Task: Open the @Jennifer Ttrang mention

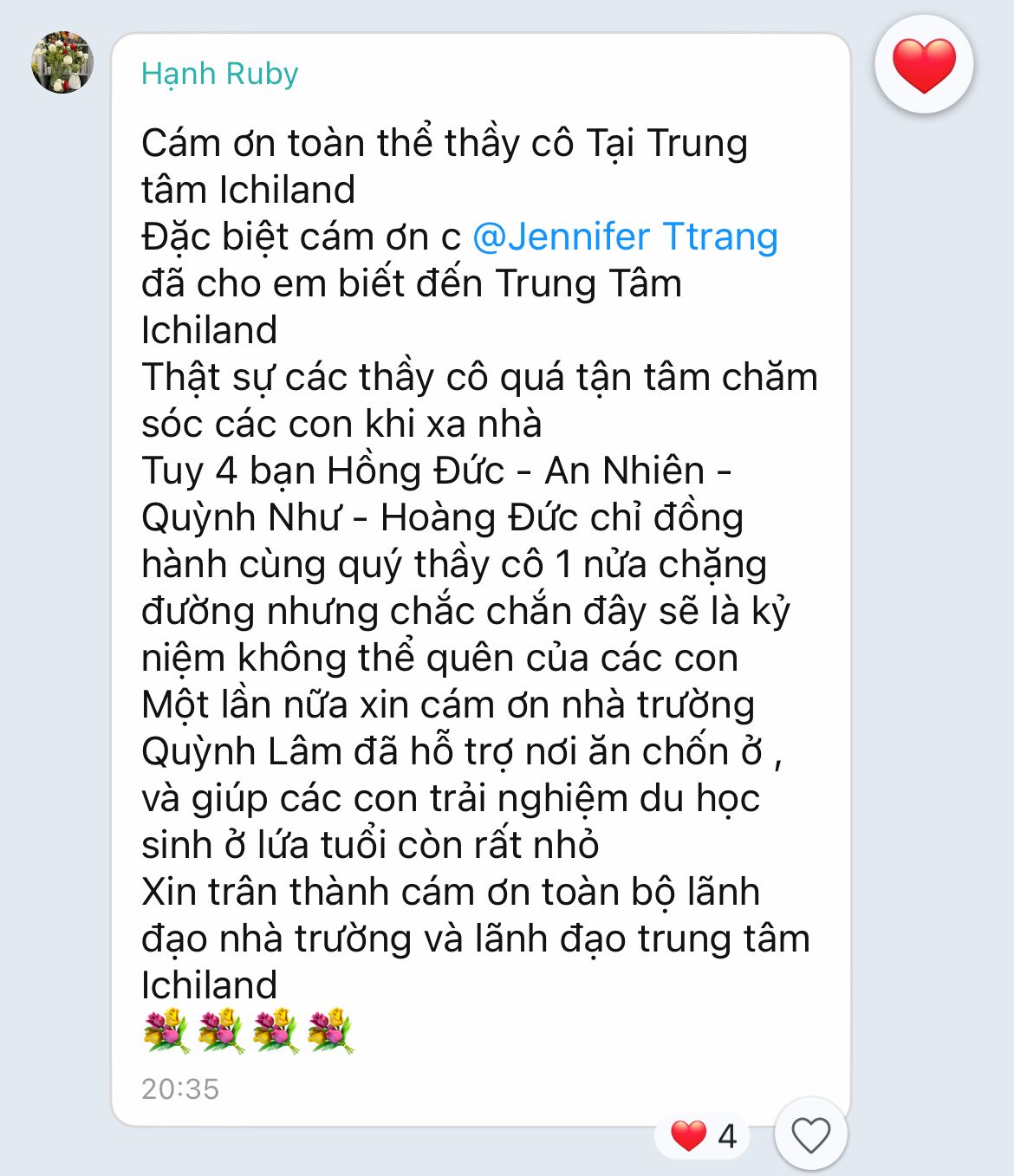Action: (625, 237)
